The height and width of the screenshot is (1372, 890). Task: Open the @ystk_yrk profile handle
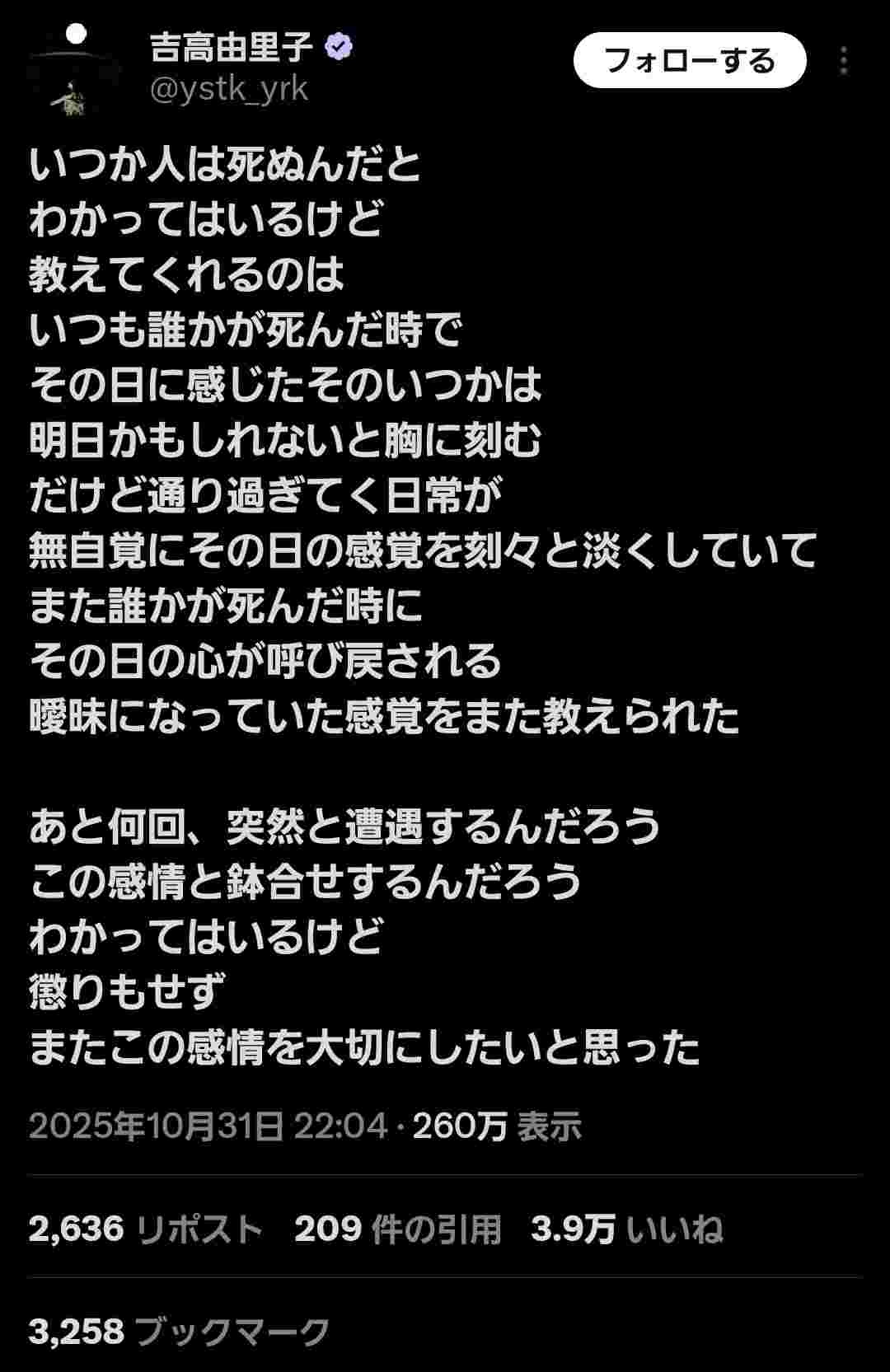[229, 89]
